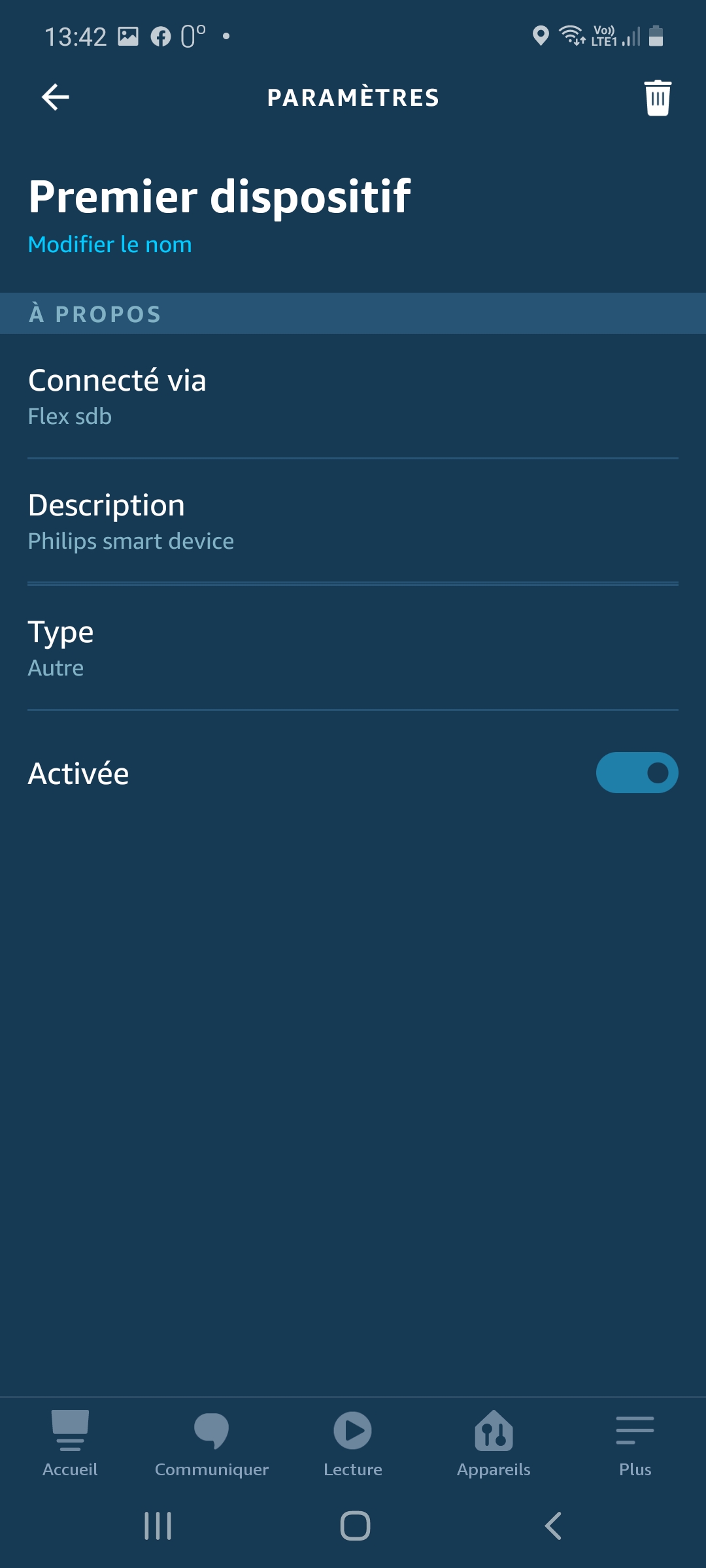This screenshot has width=706, height=1568.
Task: Go back using the top-left arrow
Action: 56,97
